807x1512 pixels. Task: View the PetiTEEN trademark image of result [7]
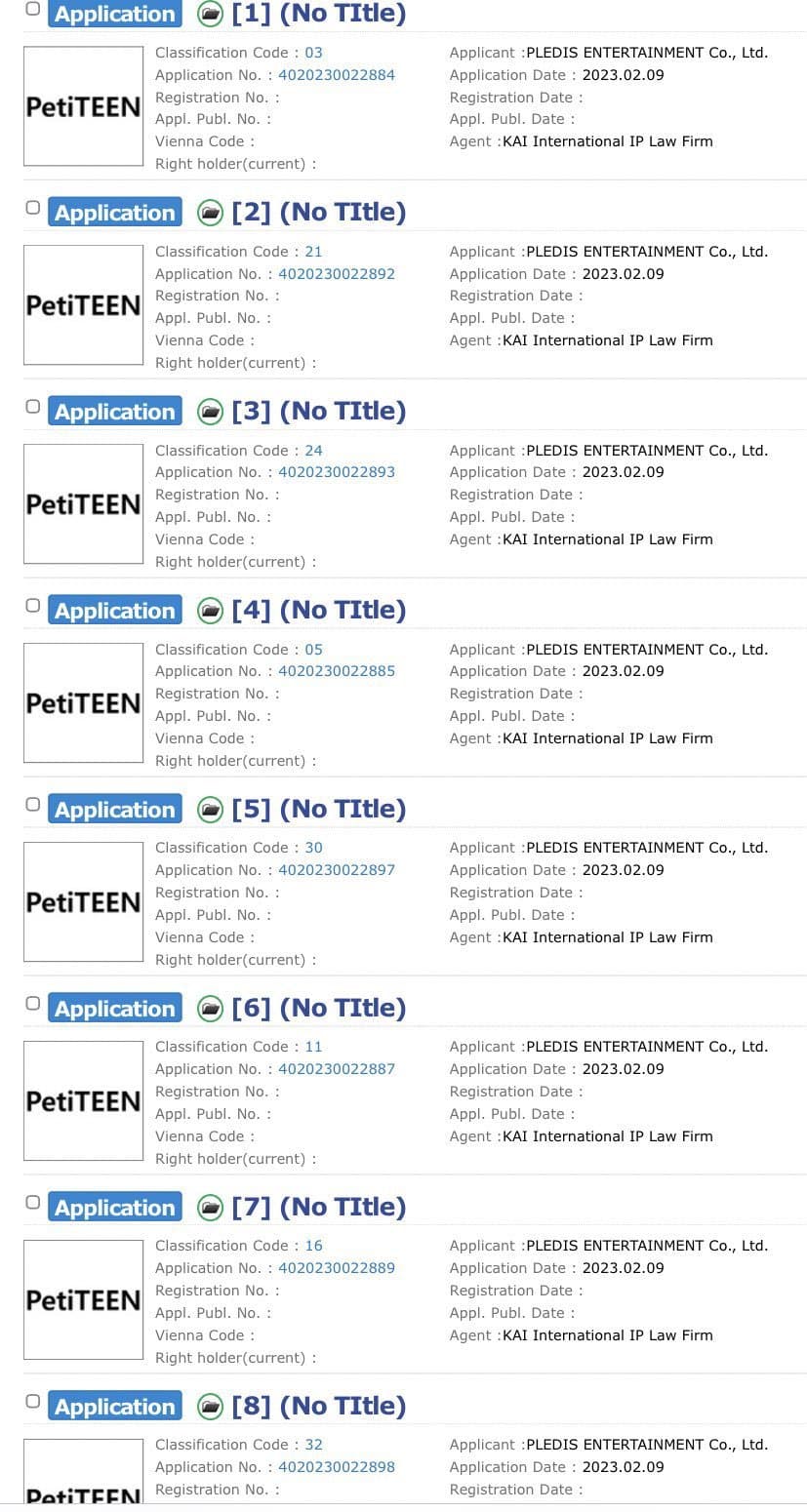pyautogui.click(x=83, y=1300)
